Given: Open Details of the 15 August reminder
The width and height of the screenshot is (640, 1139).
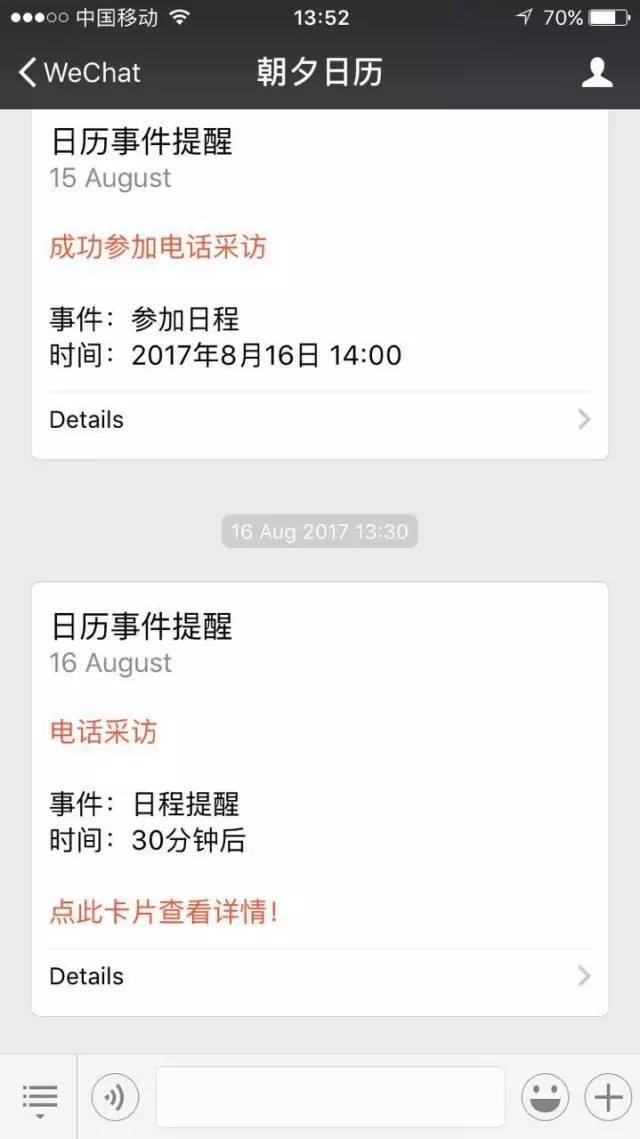Looking at the screenshot, I should click(320, 419).
